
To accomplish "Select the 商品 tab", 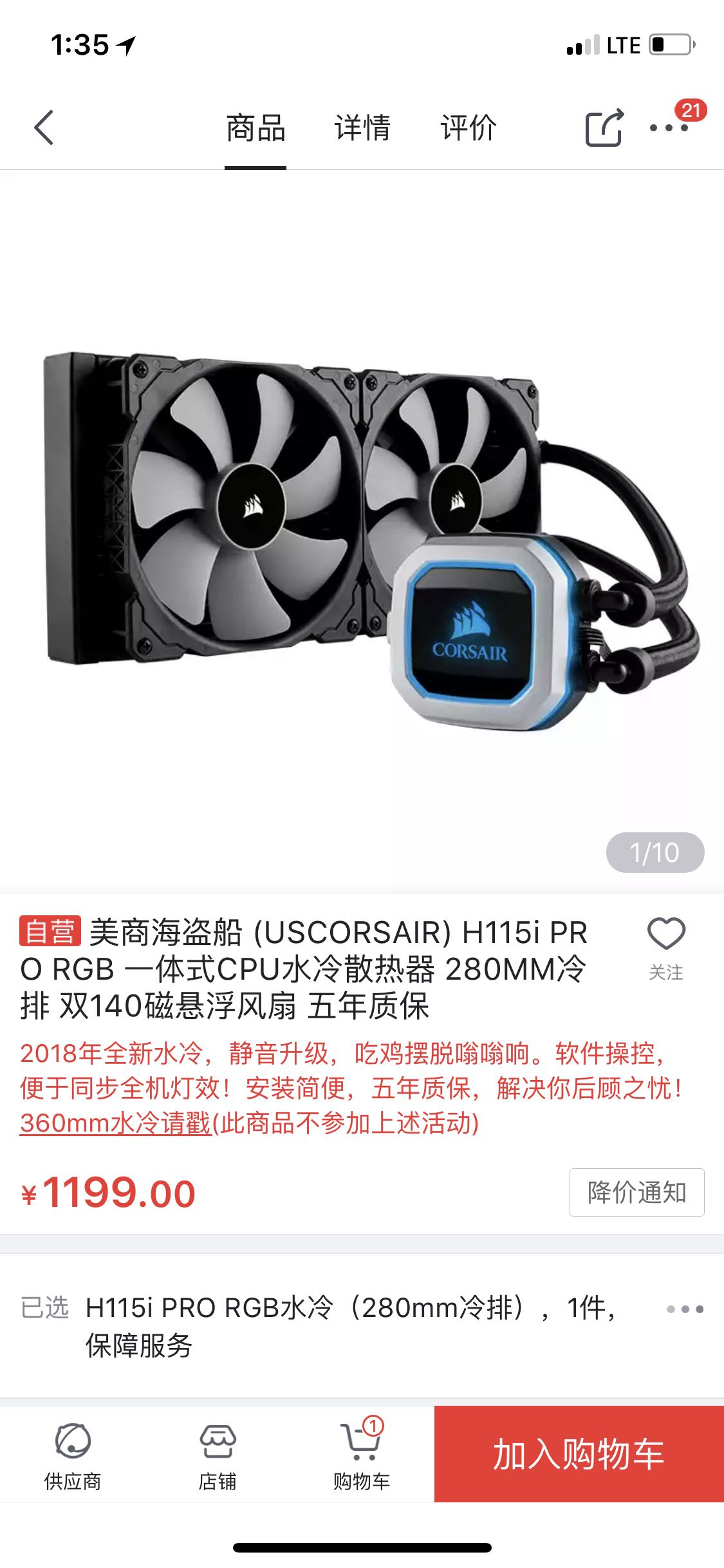I will pos(255,127).
